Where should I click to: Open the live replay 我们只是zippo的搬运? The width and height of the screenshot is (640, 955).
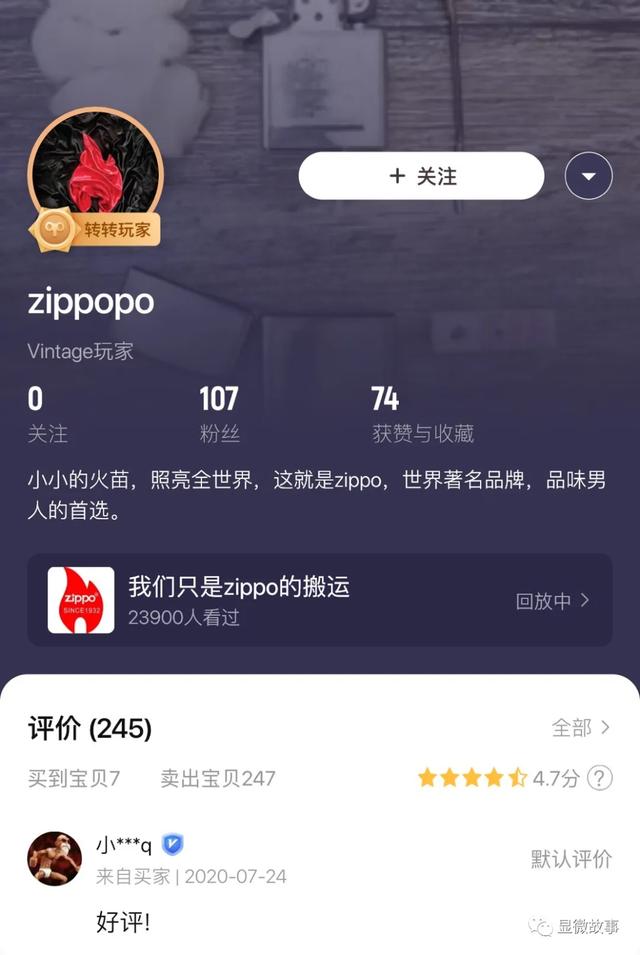[x=319, y=600]
